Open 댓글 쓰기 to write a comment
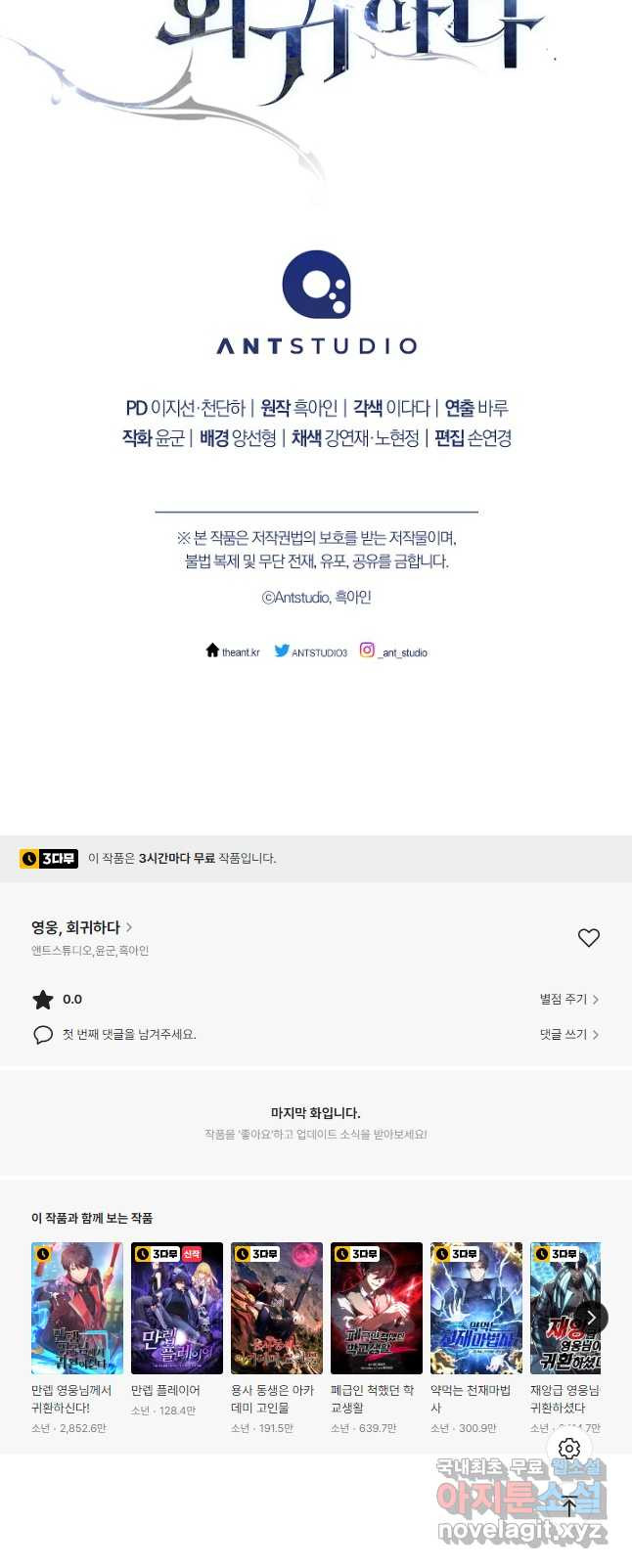The width and height of the screenshot is (632, 1568). [x=568, y=1034]
